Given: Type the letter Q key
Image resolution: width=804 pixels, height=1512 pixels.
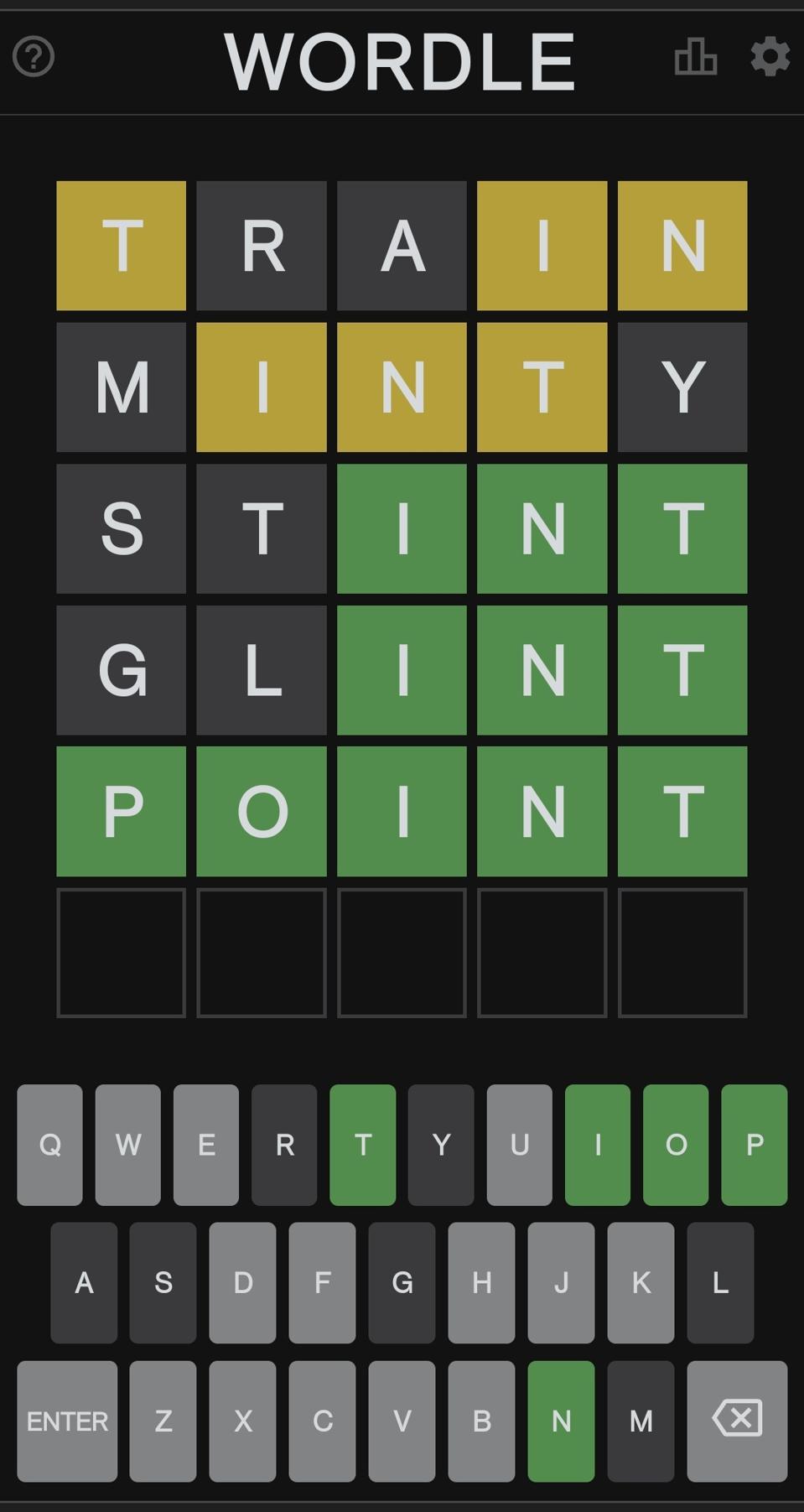Looking at the screenshot, I should tap(49, 1145).
